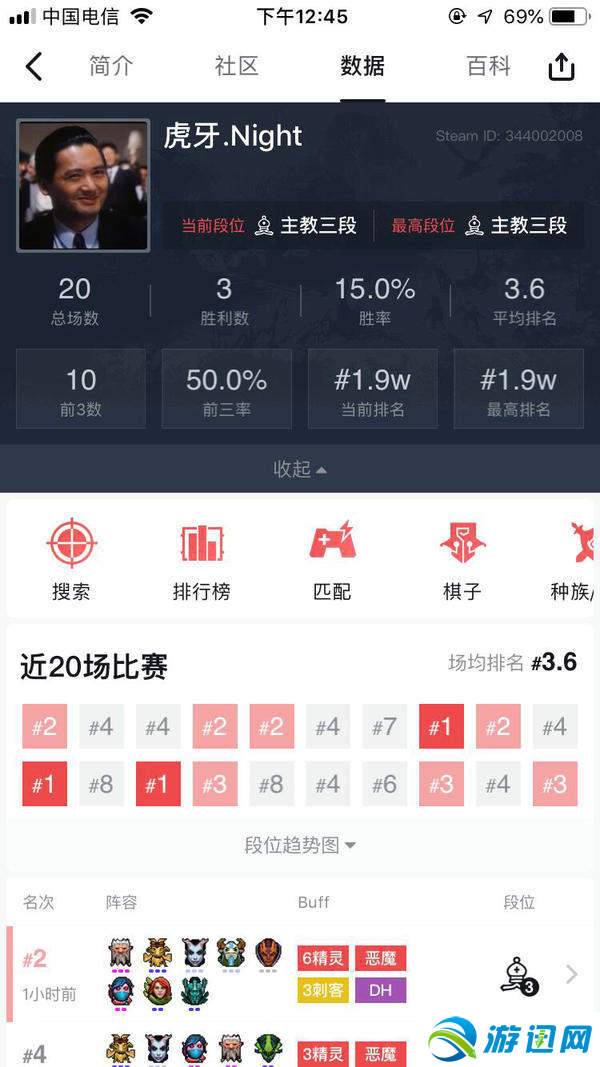This screenshot has height=1067, width=600.
Task: Switch to the 社区 tab
Action: [x=237, y=67]
